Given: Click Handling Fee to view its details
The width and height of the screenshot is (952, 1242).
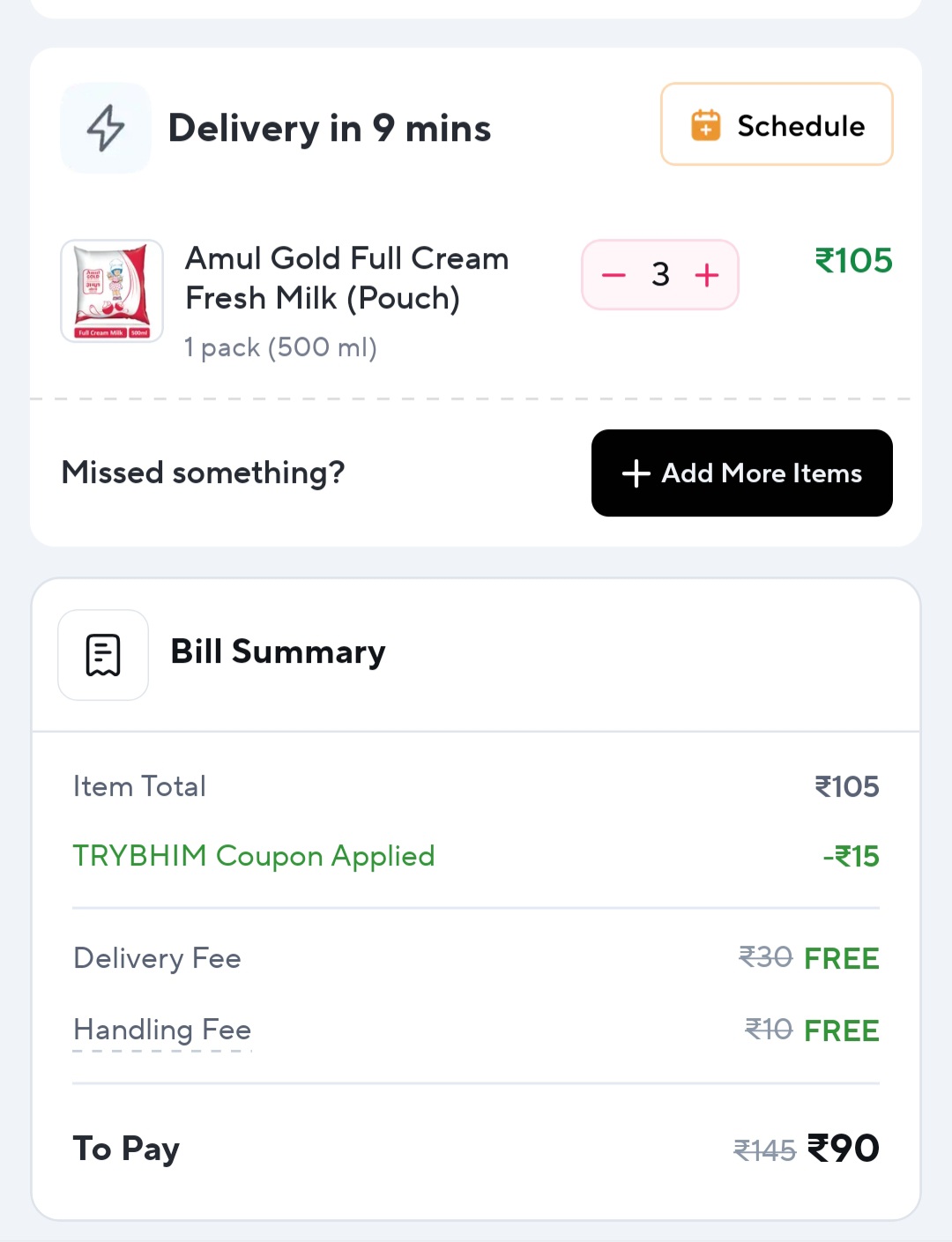Looking at the screenshot, I should (x=162, y=1030).
